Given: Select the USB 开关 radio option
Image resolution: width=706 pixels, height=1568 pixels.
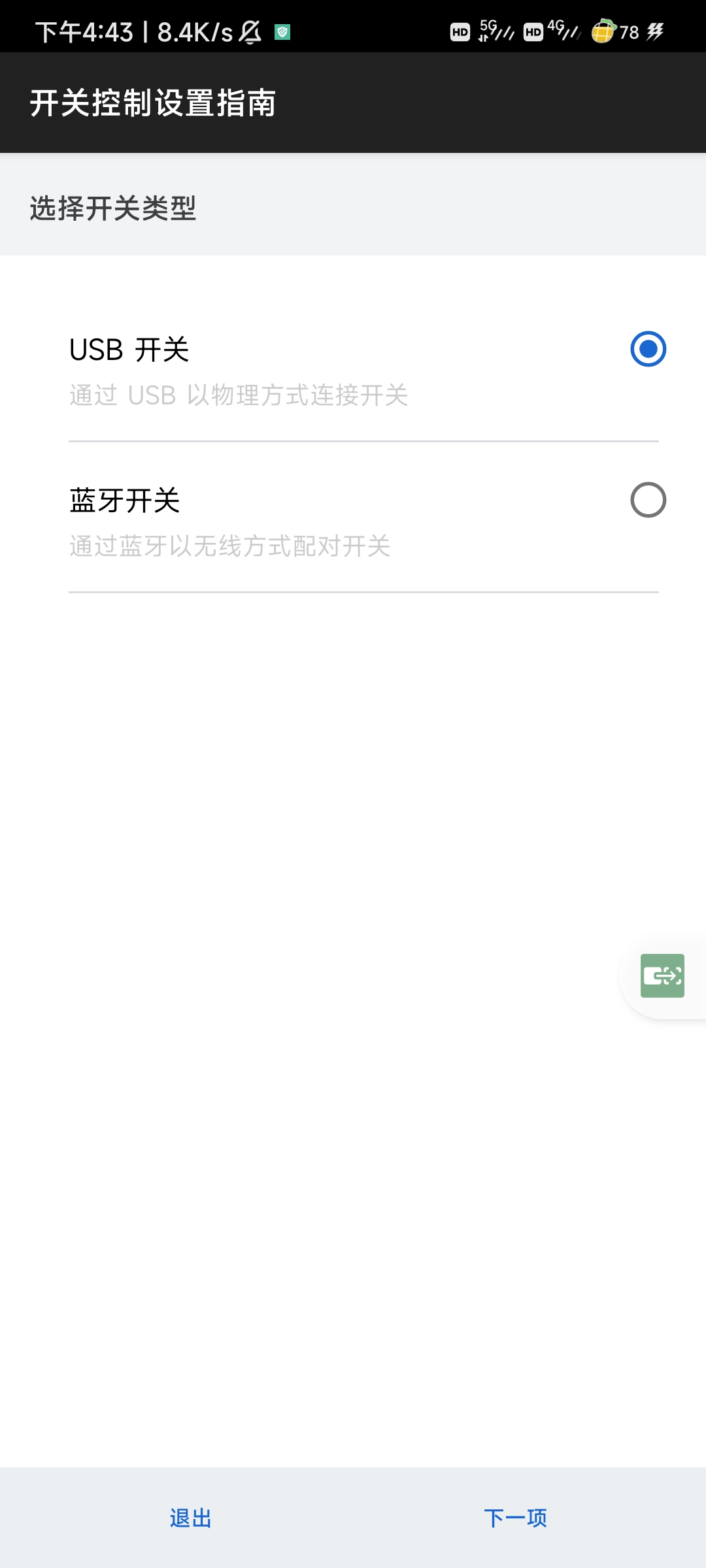Looking at the screenshot, I should [x=648, y=349].
